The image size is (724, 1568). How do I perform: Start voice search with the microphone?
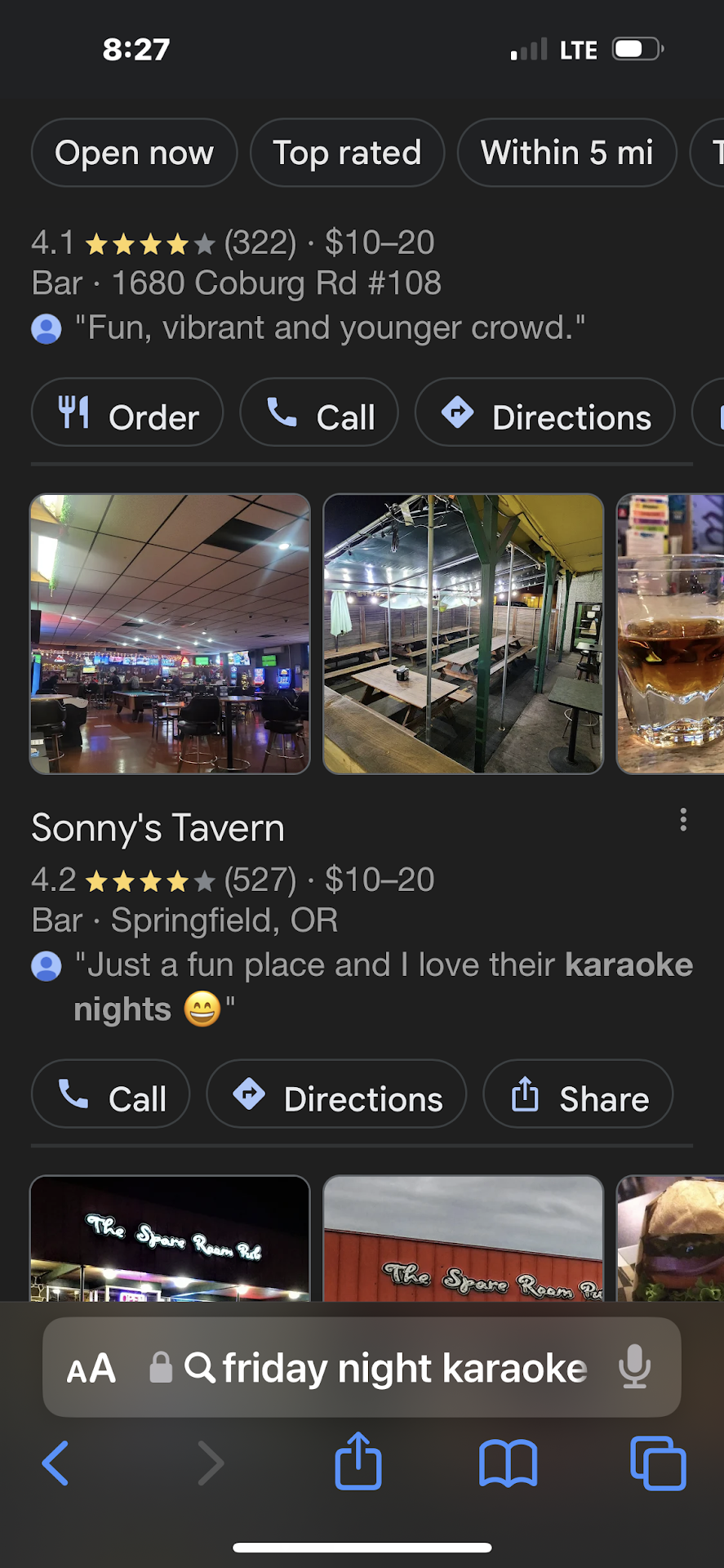(x=634, y=1369)
